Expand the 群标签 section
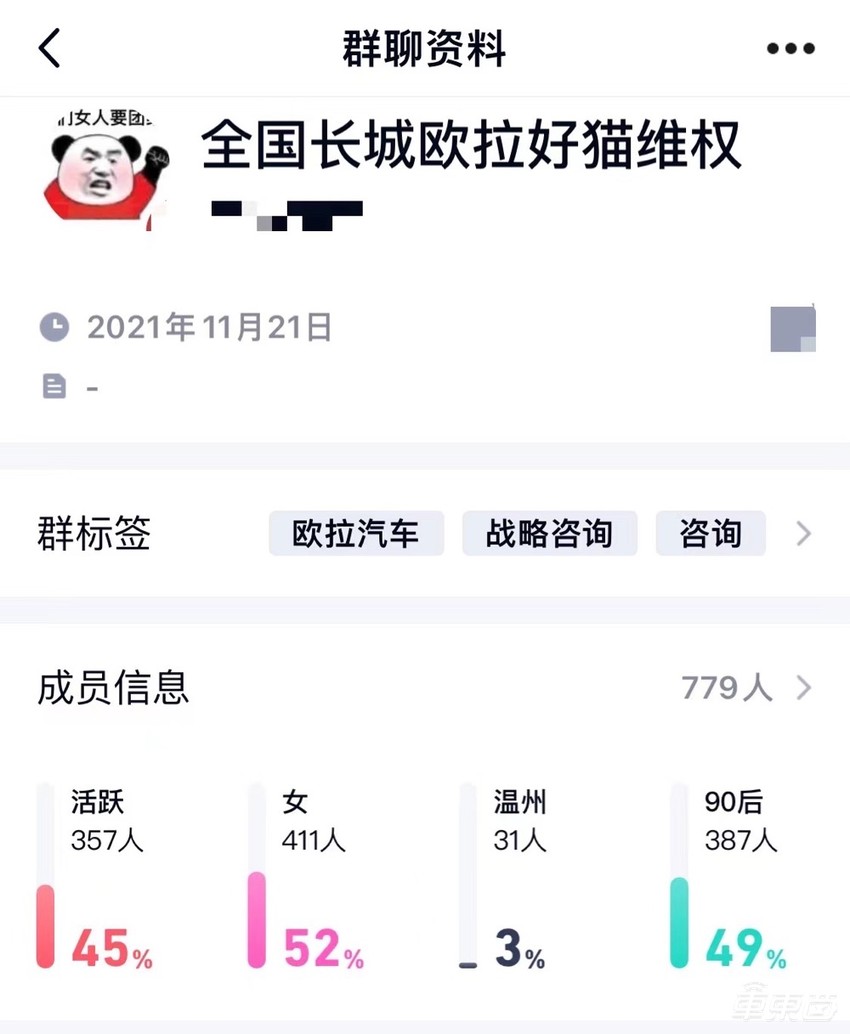 (x=94, y=534)
